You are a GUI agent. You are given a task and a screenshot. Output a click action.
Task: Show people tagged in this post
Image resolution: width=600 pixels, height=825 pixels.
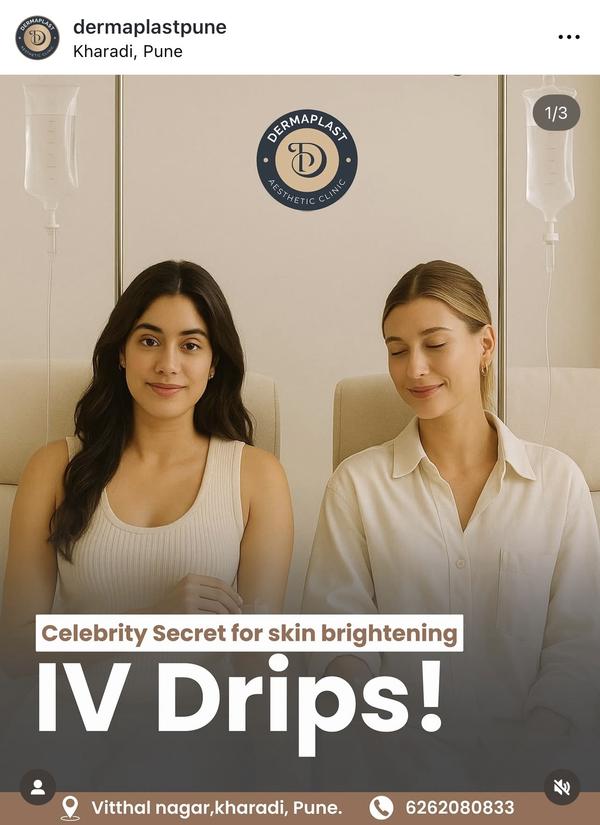(x=37, y=787)
